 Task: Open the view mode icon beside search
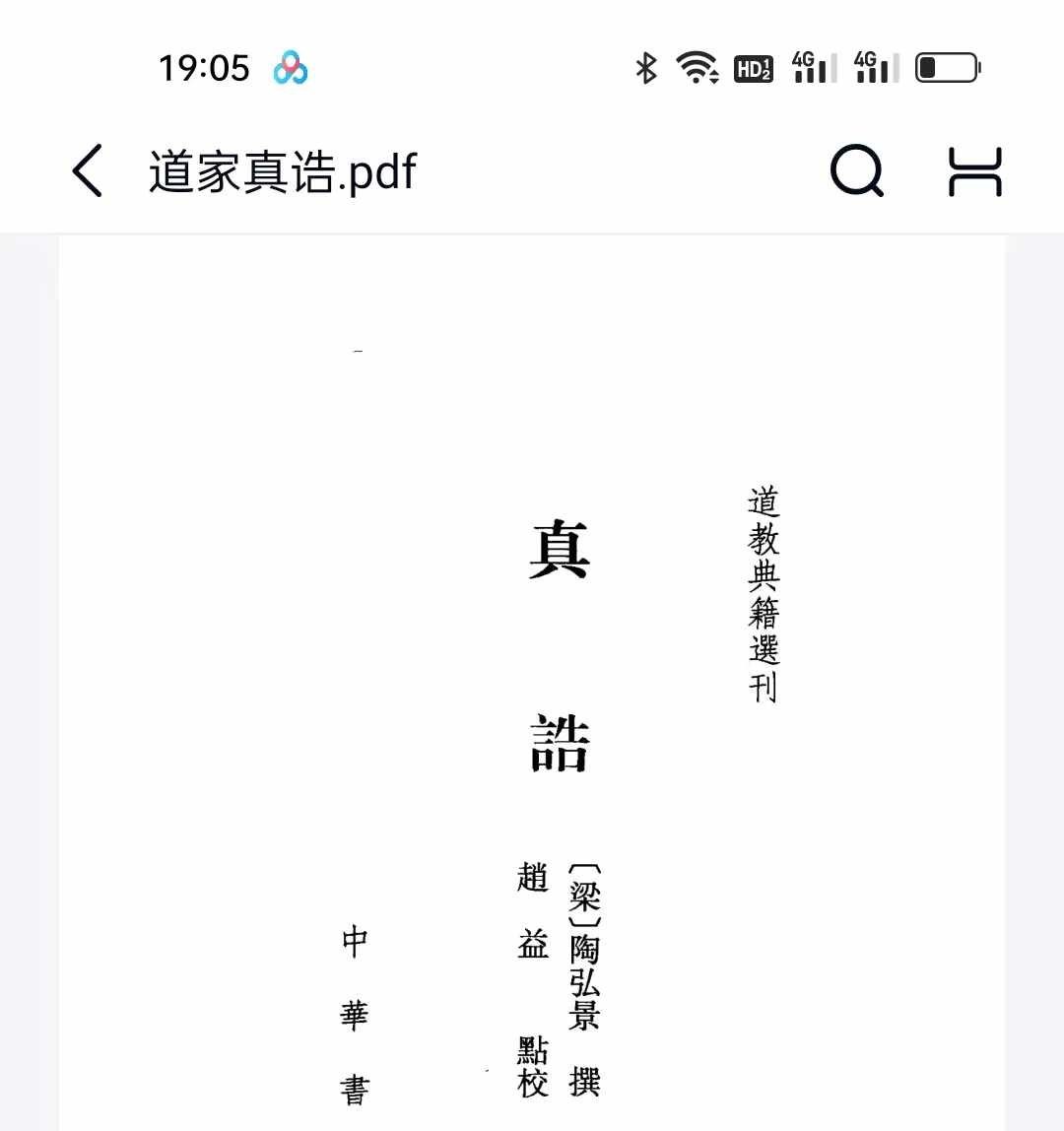974,171
